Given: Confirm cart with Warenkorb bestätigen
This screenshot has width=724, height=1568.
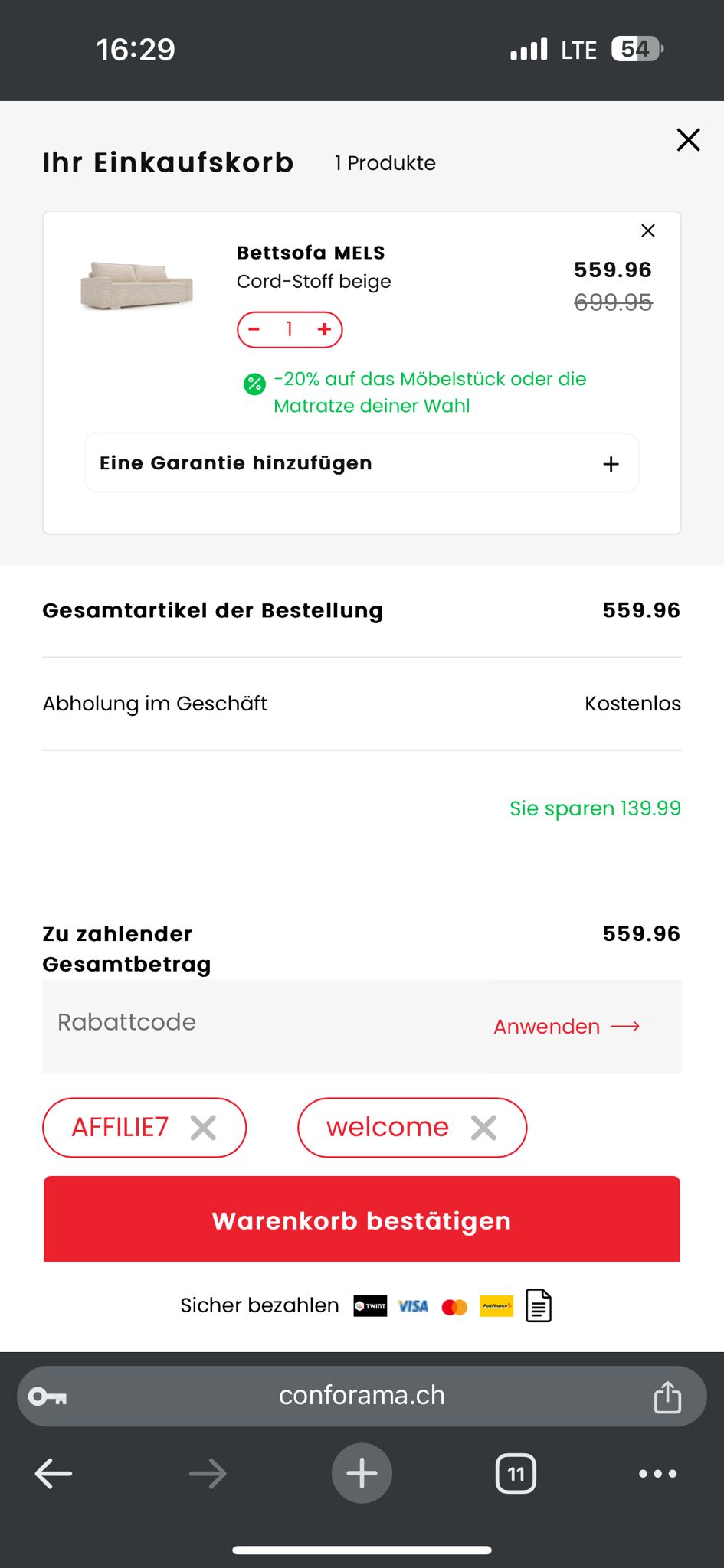Looking at the screenshot, I should [362, 1220].
